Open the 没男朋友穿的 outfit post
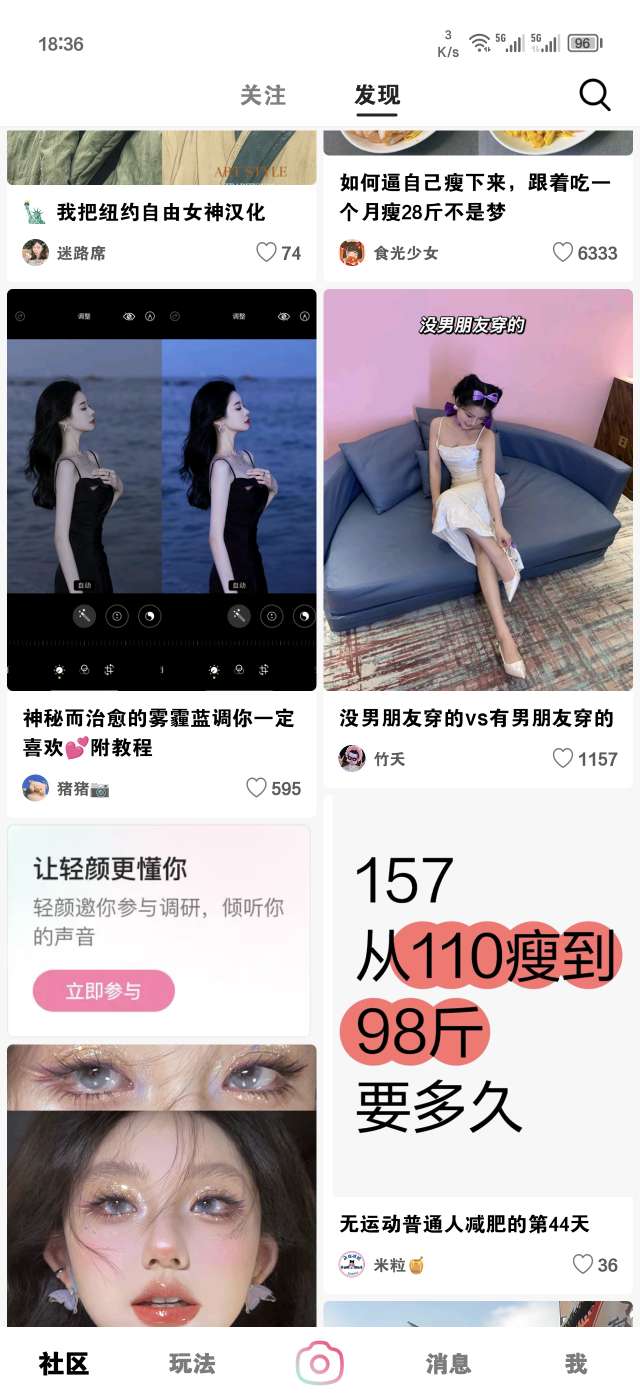640x1400 pixels. pyautogui.click(x=478, y=490)
